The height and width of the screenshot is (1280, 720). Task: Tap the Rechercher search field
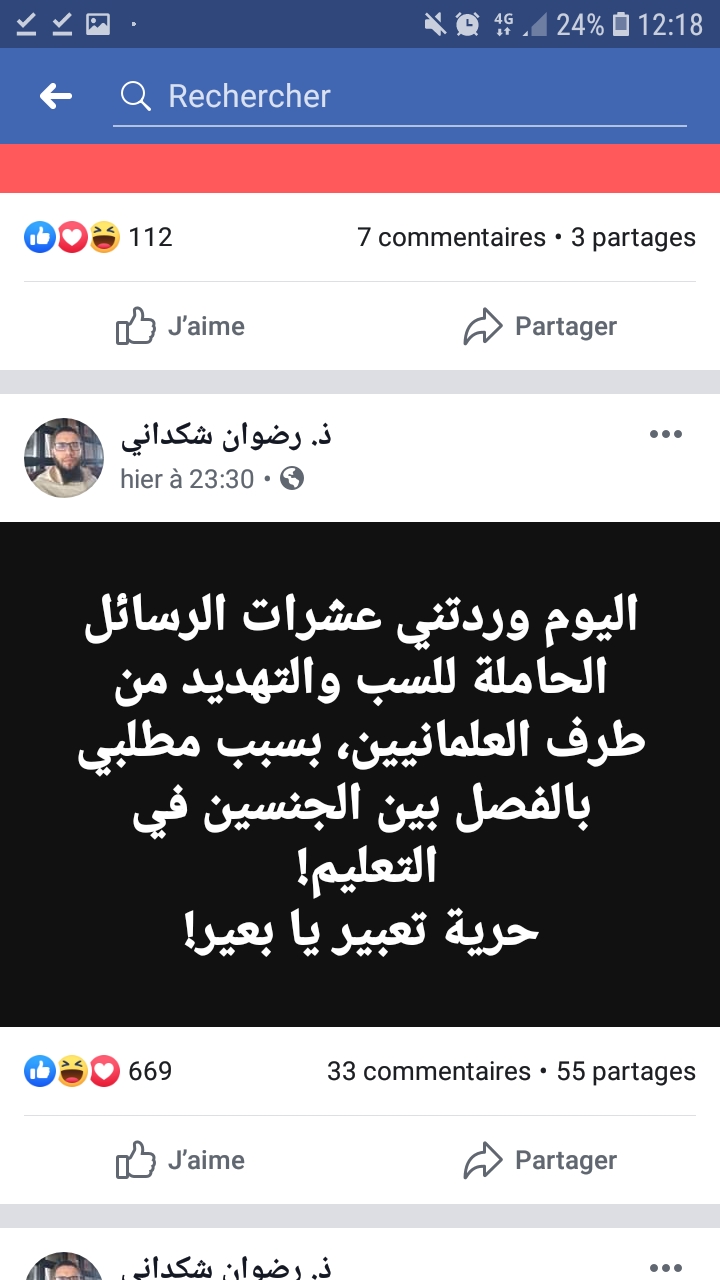click(x=400, y=96)
